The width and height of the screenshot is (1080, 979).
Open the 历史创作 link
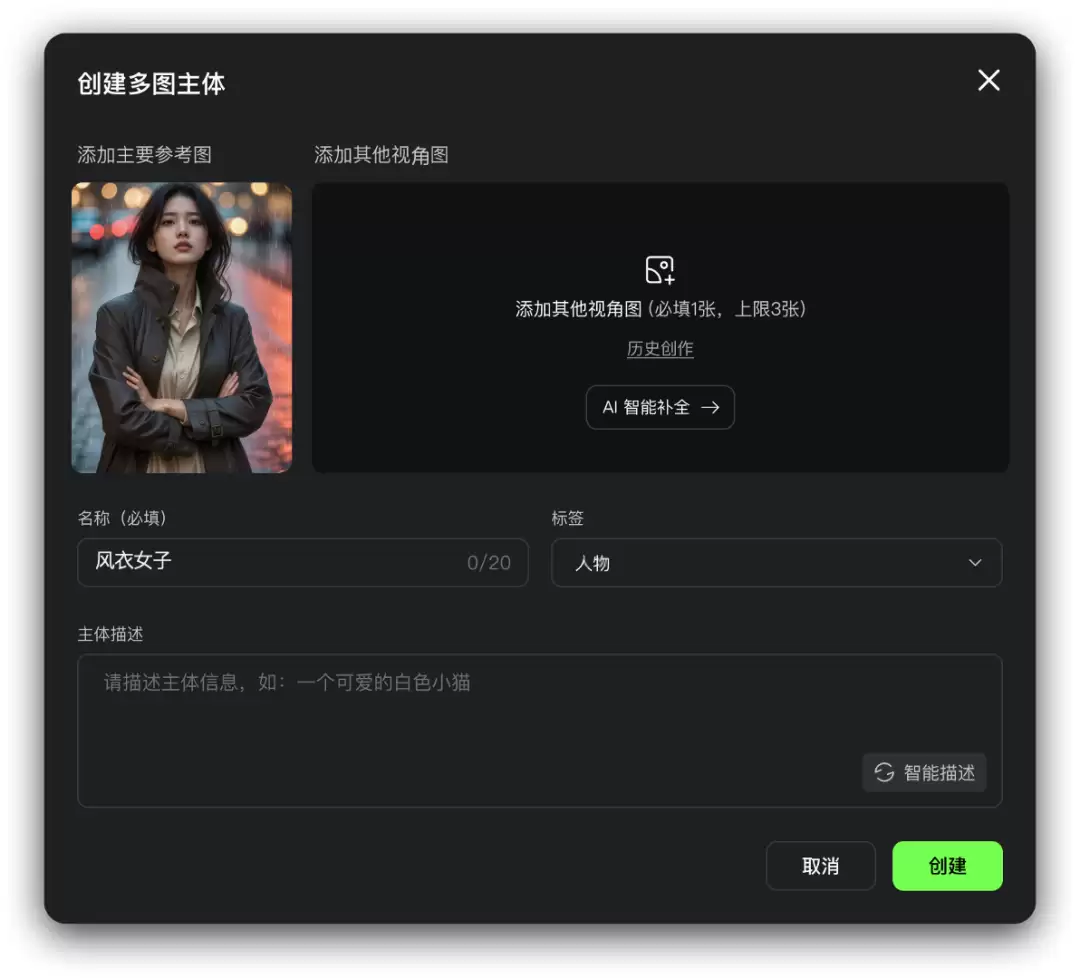pyautogui.click(x=660, y=349)
